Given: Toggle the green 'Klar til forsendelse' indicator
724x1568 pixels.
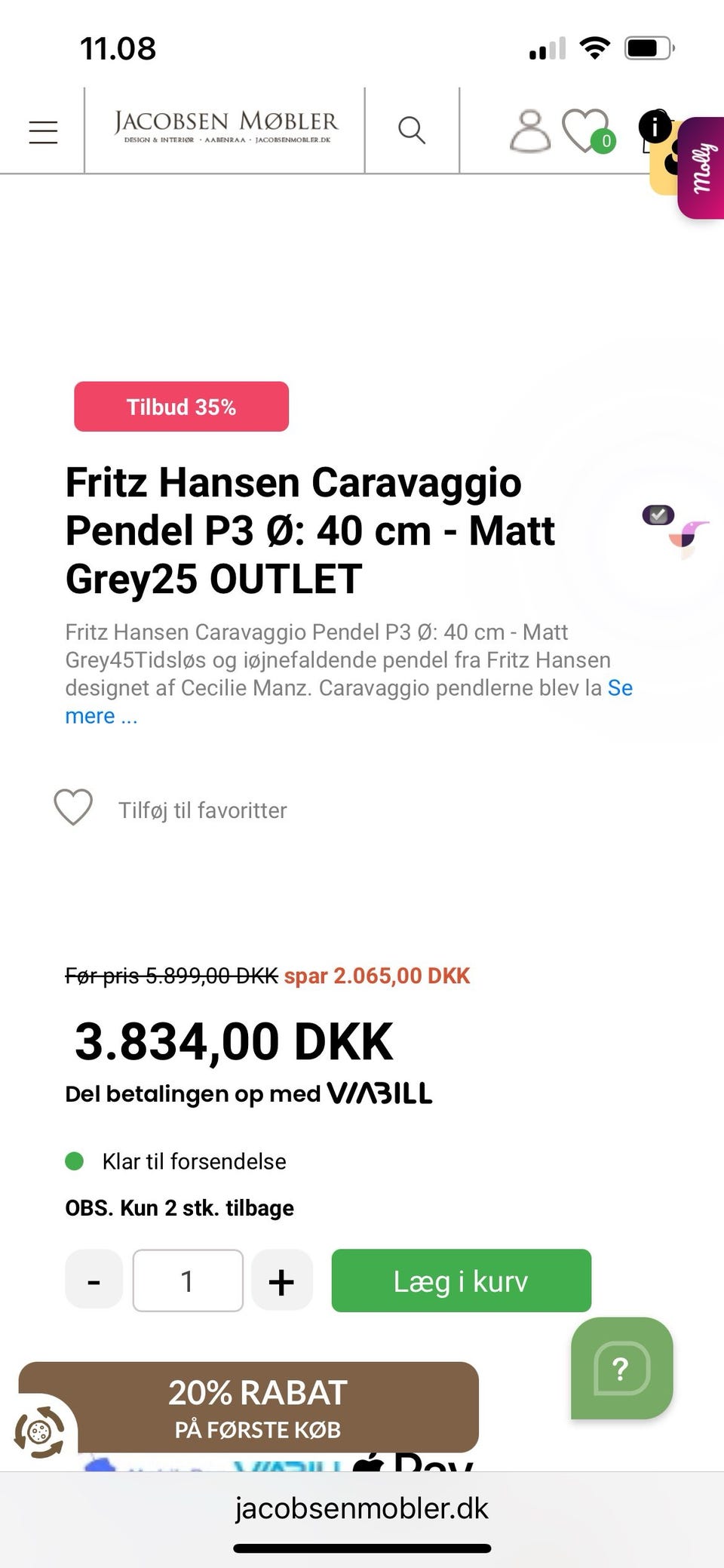Looking at the screenshot, I should point(75,1161).
